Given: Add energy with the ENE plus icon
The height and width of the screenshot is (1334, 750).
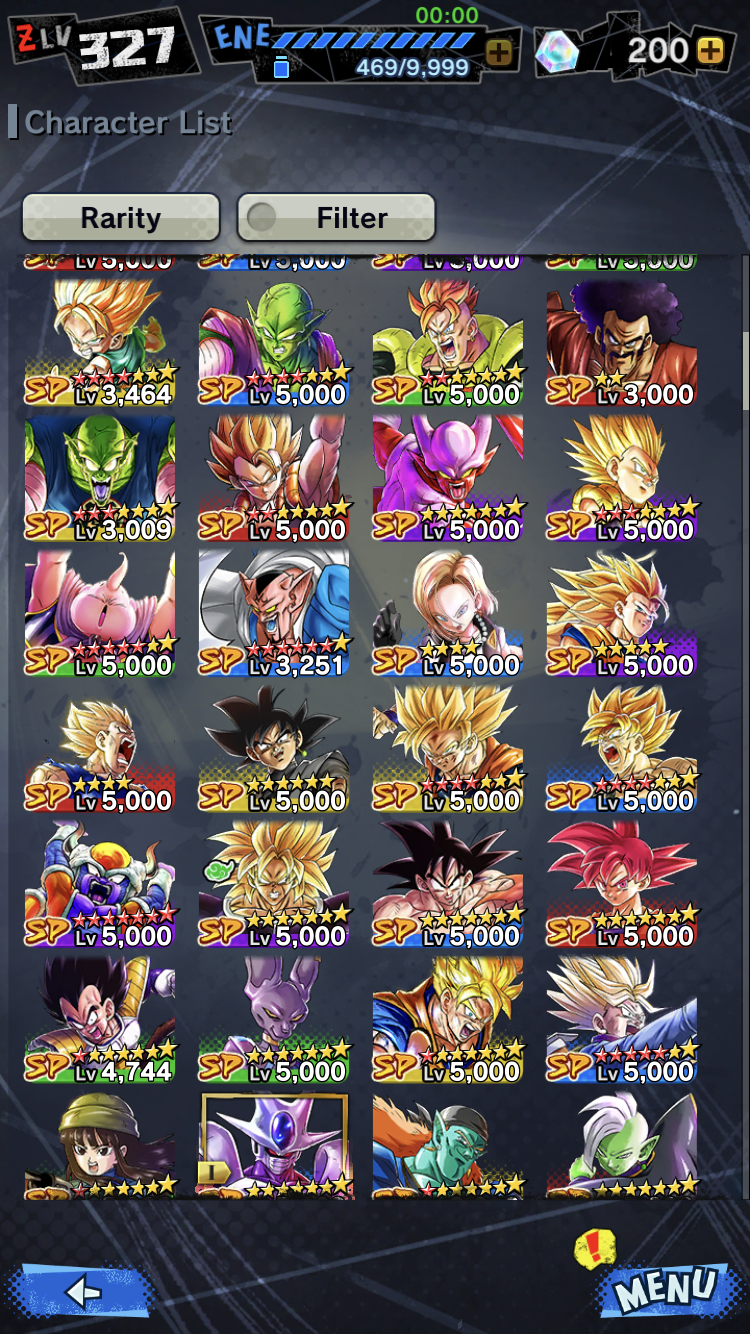Looking at the screenshot, I should tap(498, 52).
